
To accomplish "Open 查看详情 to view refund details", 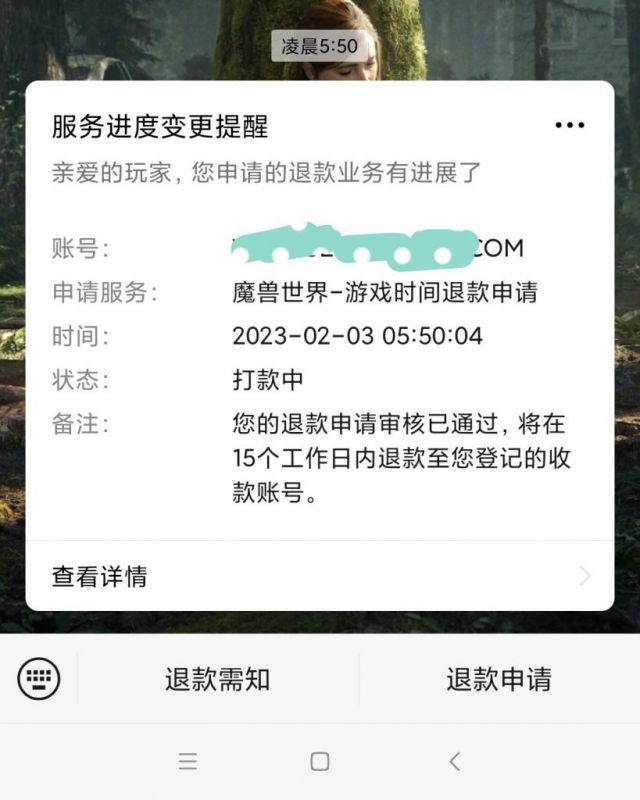I will click(320, 576).
